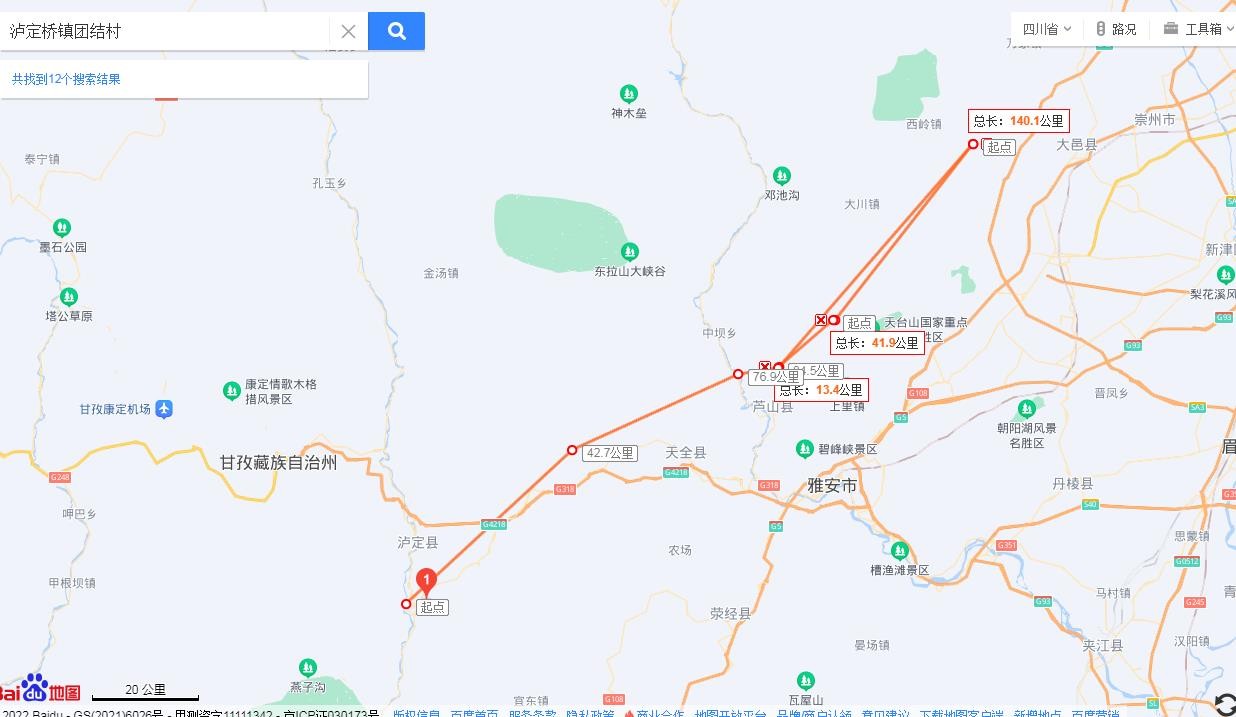Expand the 四川省 region dropdown

point(1046,29)
